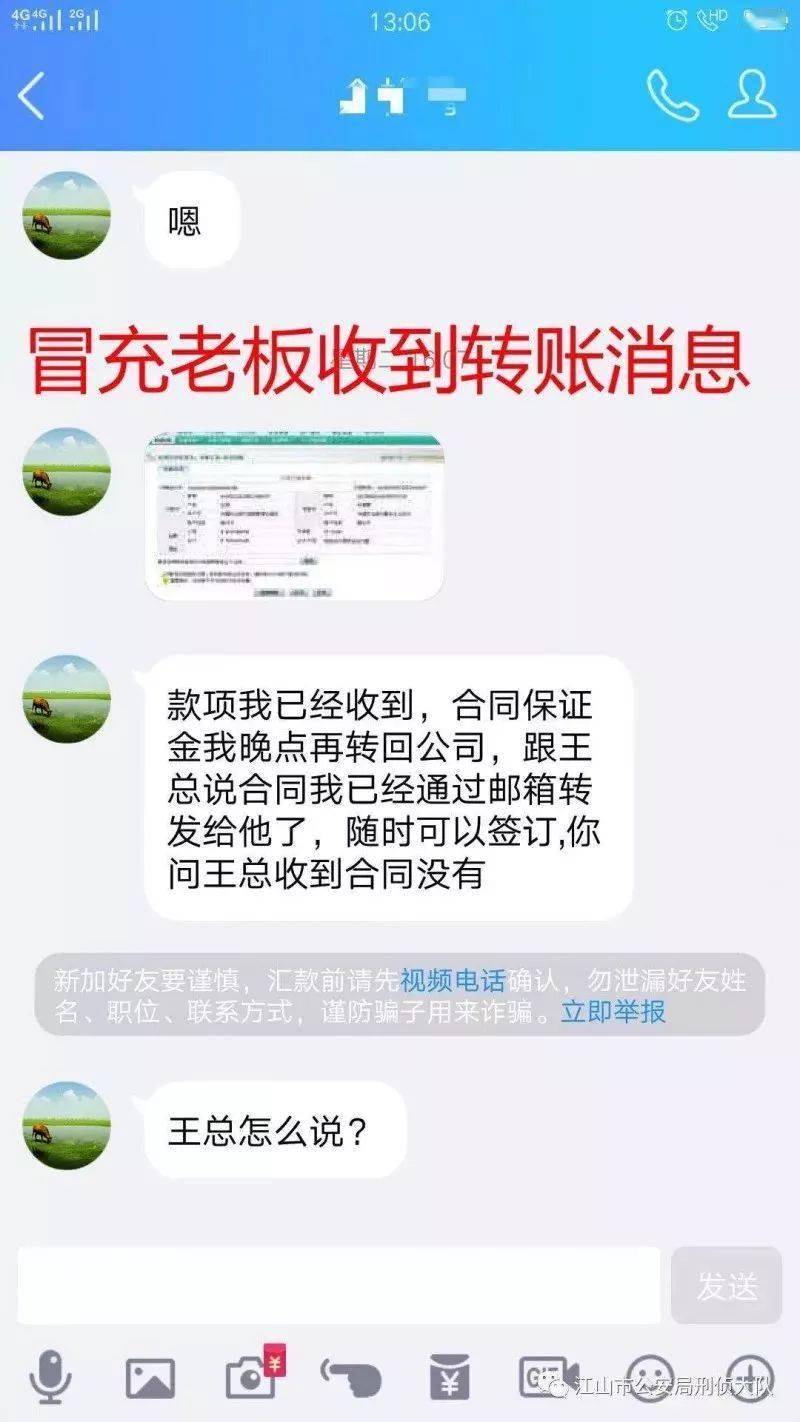
Task: Open the emoji panel
Action: (650, 1378)
